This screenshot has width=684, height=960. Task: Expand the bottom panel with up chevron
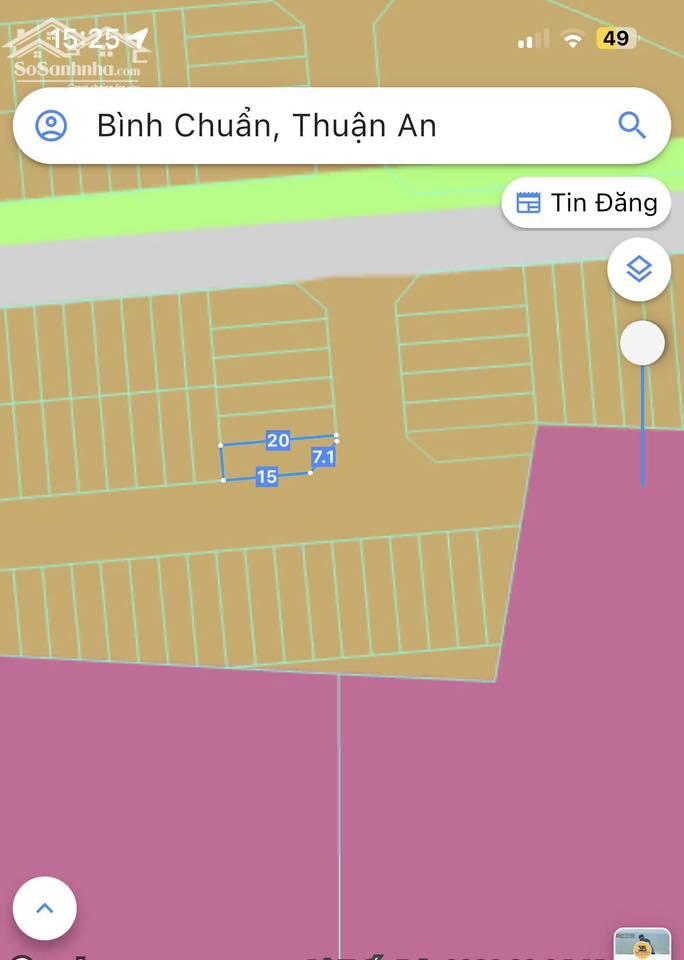(45, 908)
